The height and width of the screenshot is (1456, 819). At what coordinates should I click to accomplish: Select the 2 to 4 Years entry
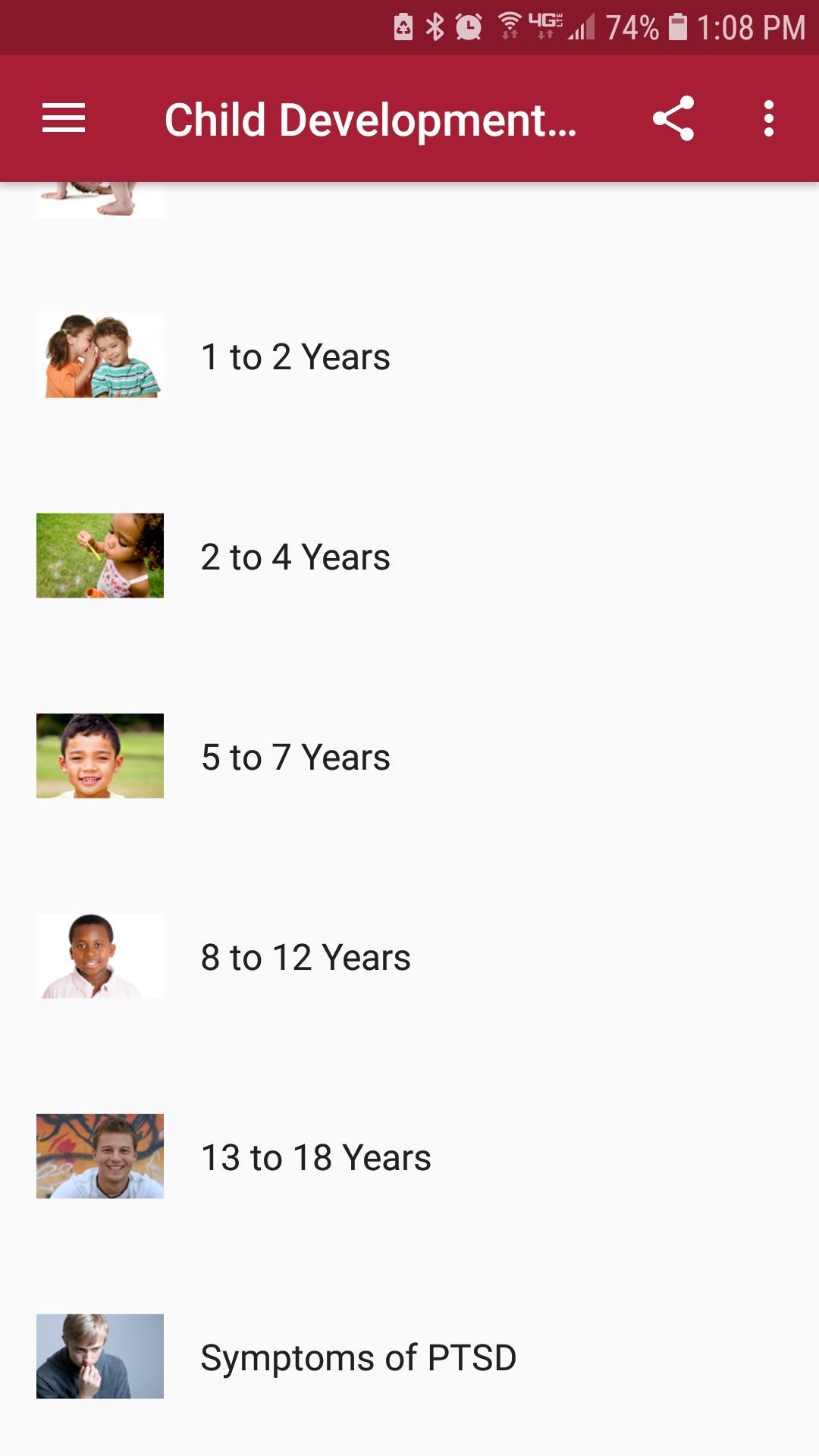click(x=295, y=557)
